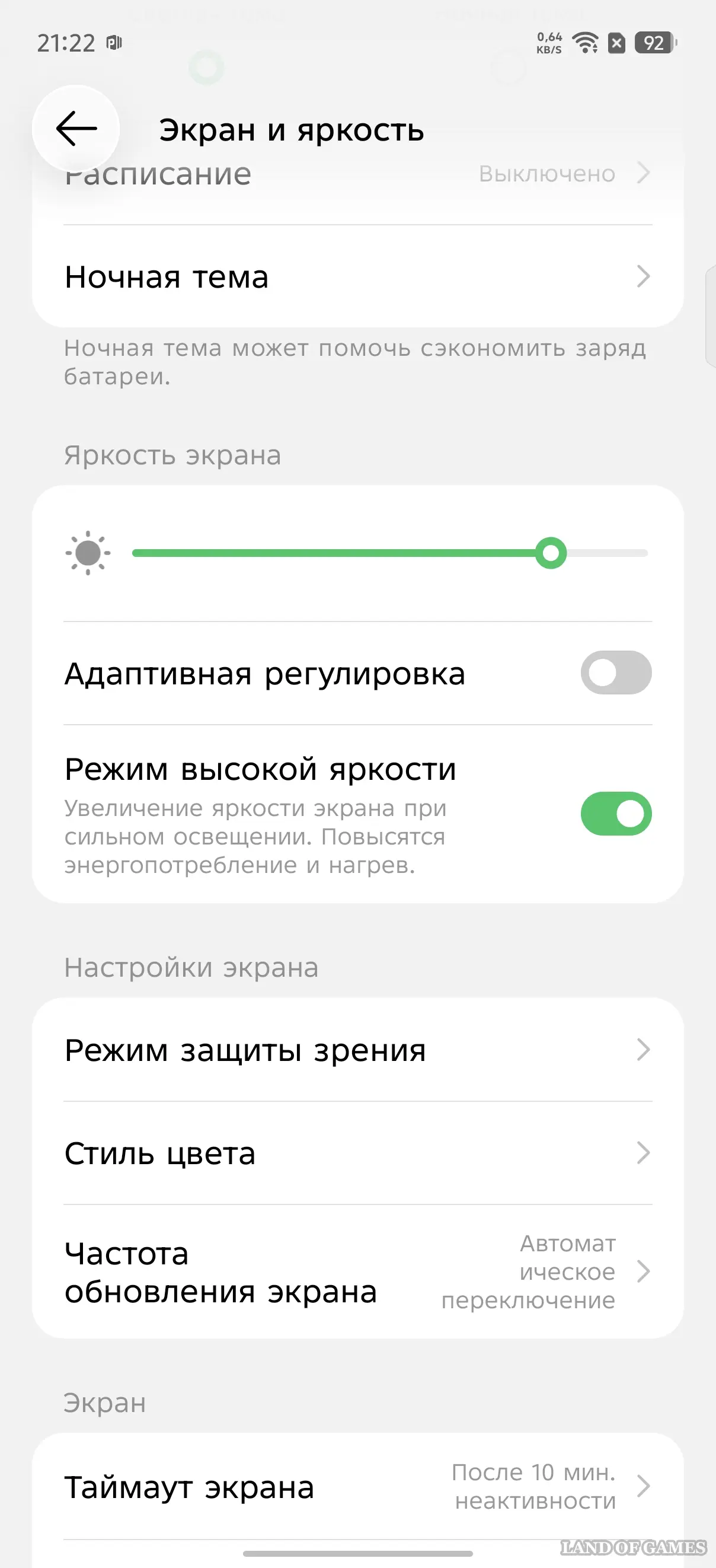The width and height of the screenshot is (716, 1568).
Task: Open Стиль цвета settings
Action: point(357,1153)
